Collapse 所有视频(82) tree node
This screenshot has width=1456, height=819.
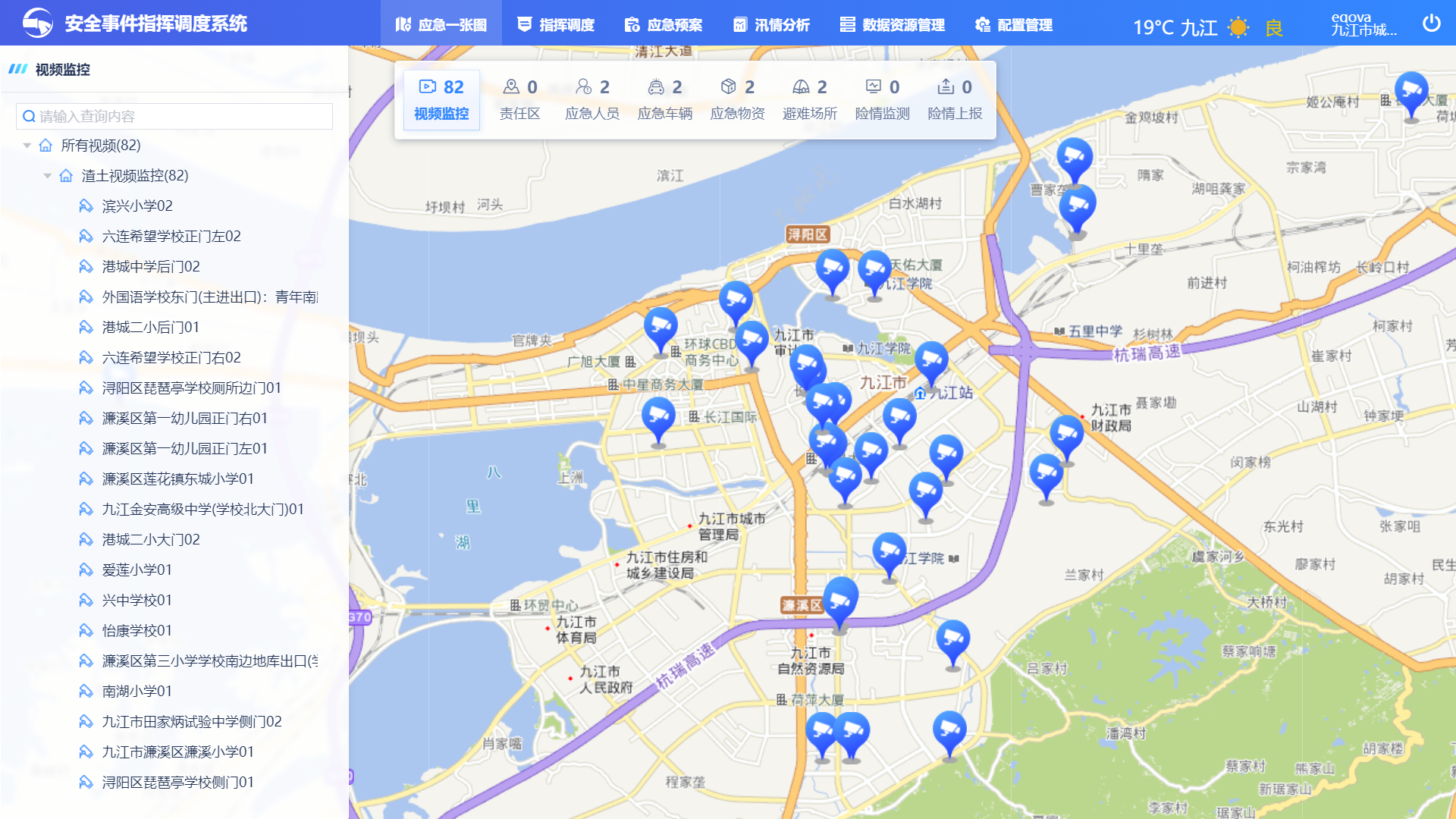tap(27, 145)
